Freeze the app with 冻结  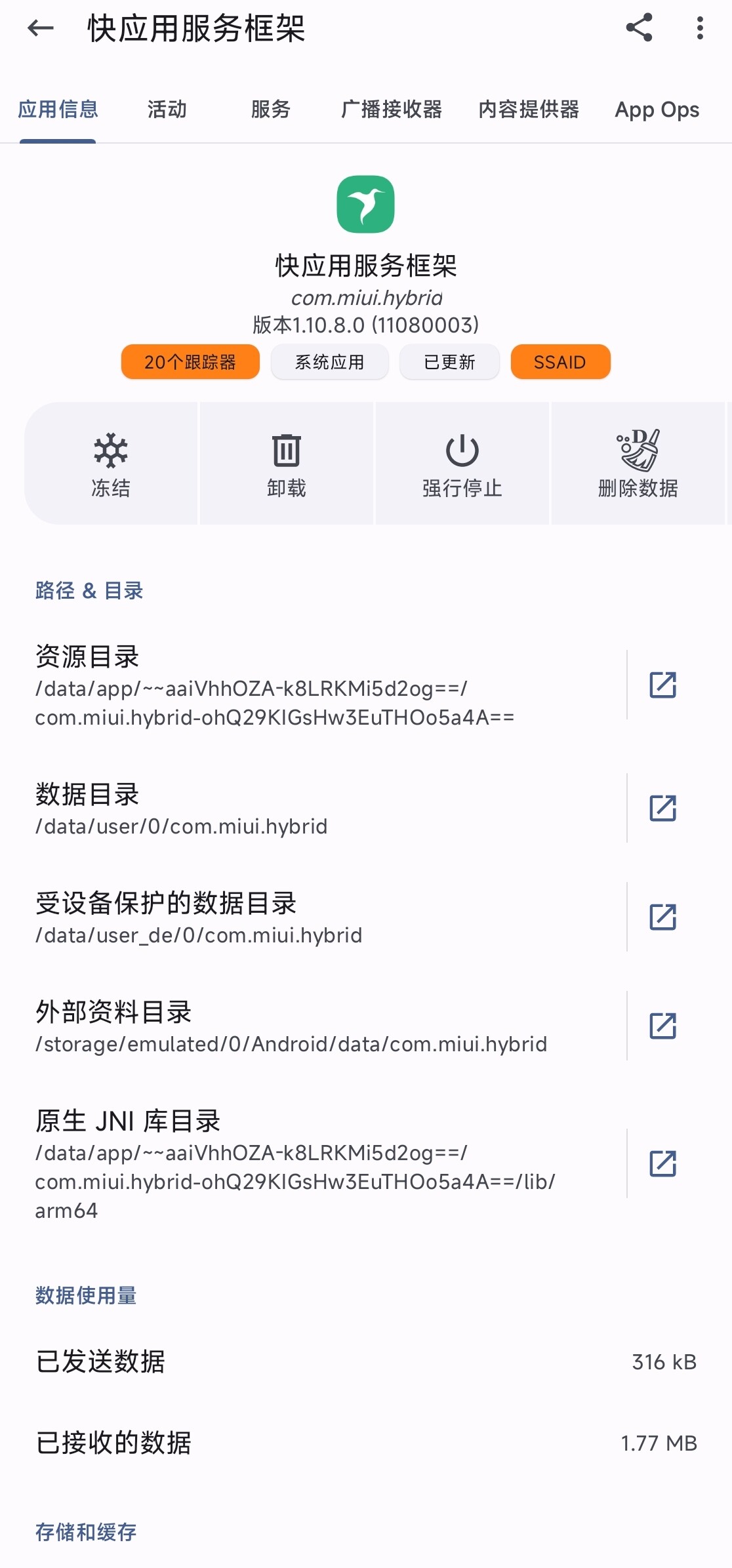[111, 463]
